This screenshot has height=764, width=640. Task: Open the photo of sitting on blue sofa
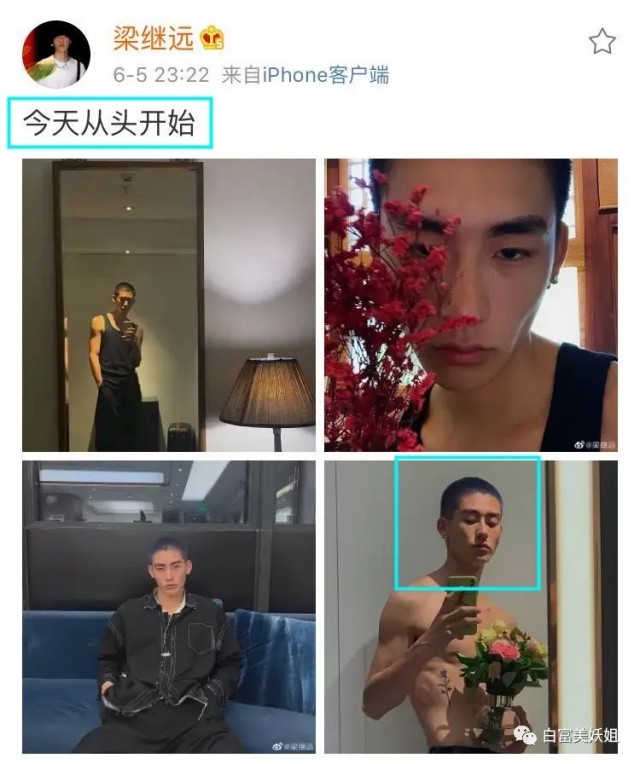(x=169, y=607)
